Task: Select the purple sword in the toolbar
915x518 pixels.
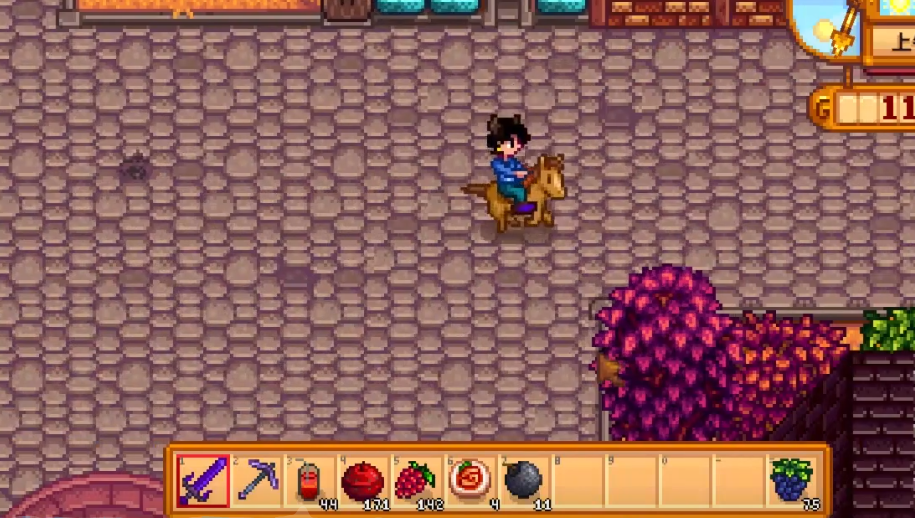Action: click(x=203, y=480)
